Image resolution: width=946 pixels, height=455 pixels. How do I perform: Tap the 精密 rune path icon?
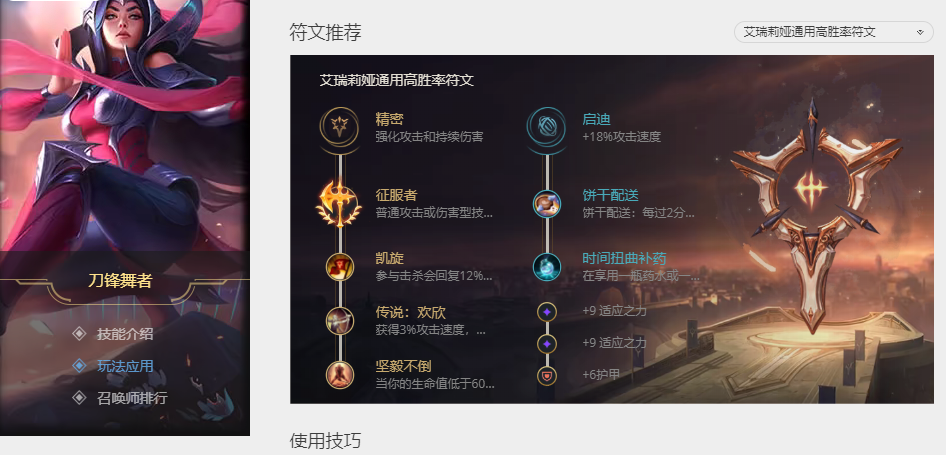(339, 126)
